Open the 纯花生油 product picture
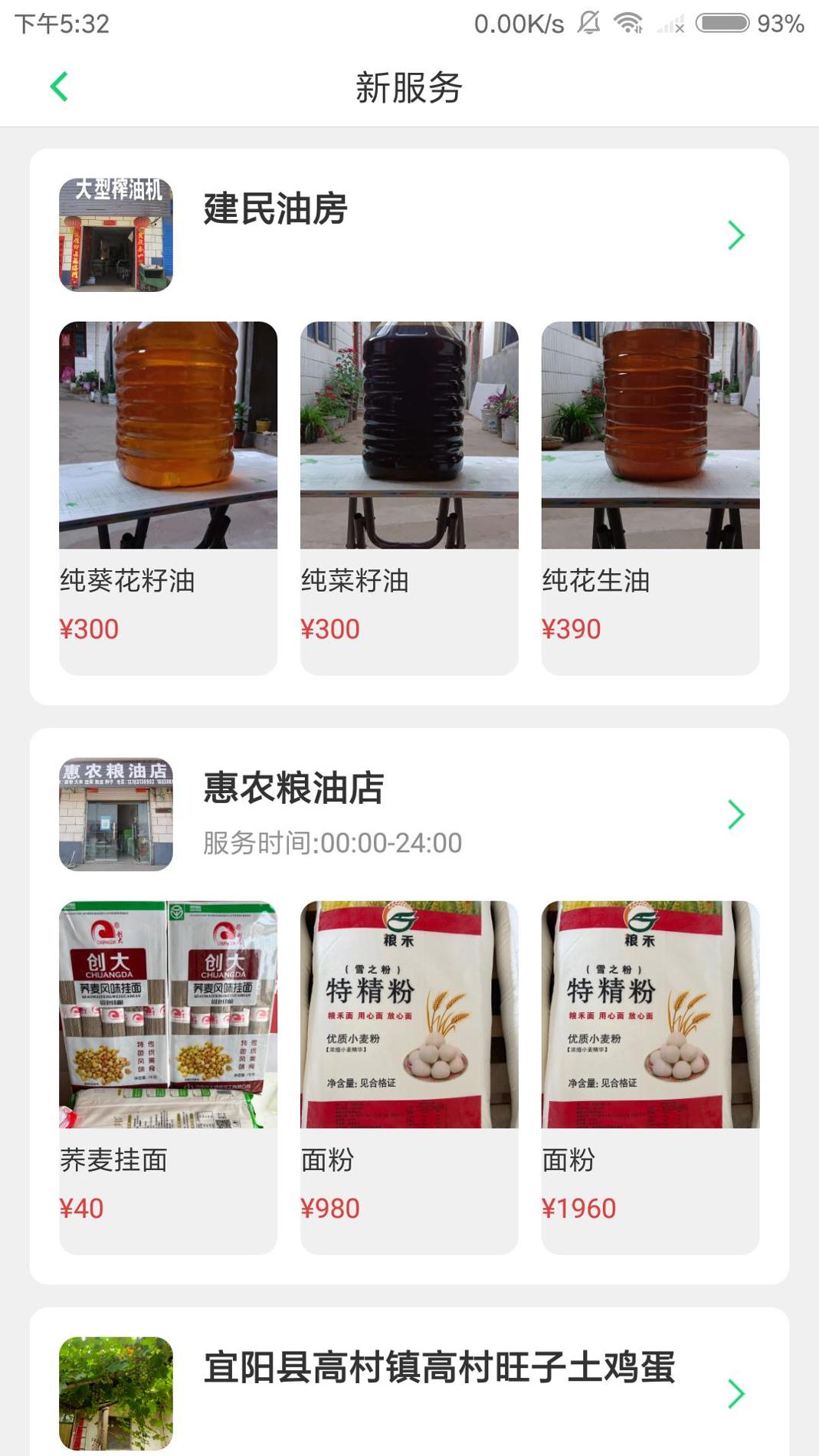This screenshot has height=1456, width=819. pyautogui.click(x=650, y=437)
